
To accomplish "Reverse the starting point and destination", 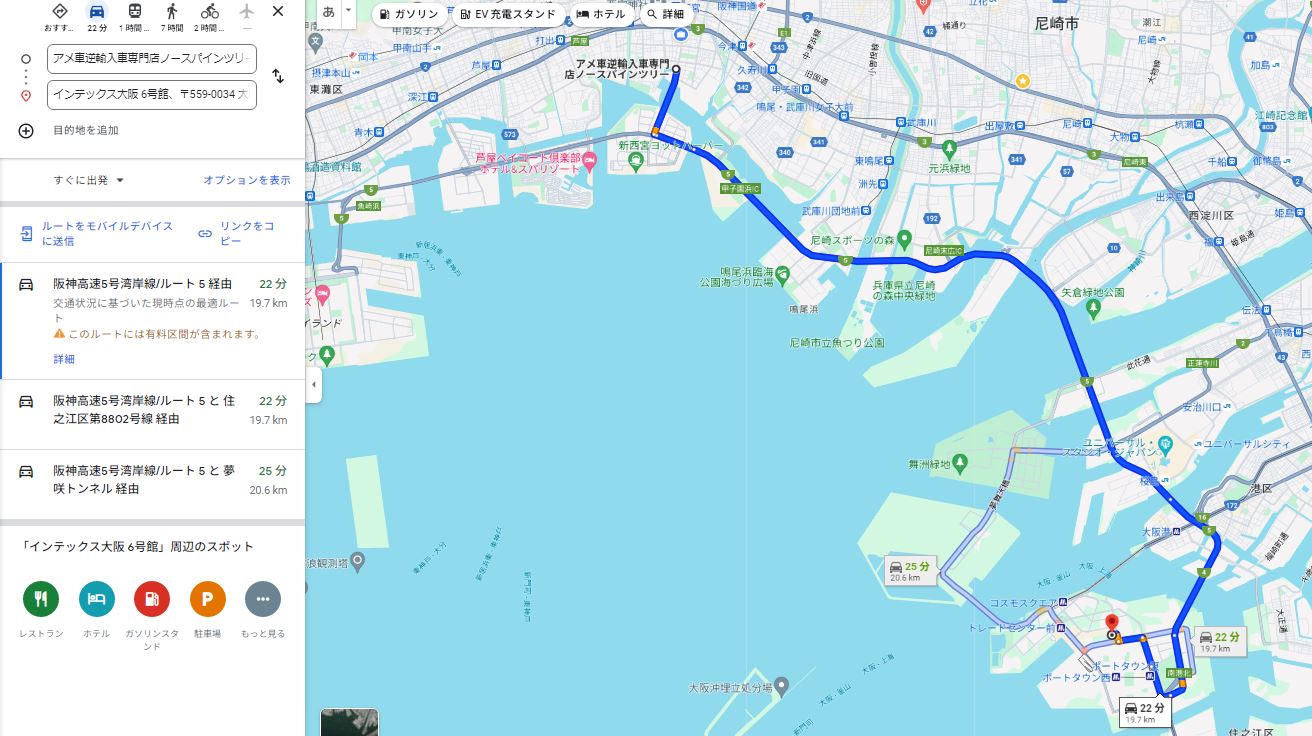I will click(x=278, y=76).
